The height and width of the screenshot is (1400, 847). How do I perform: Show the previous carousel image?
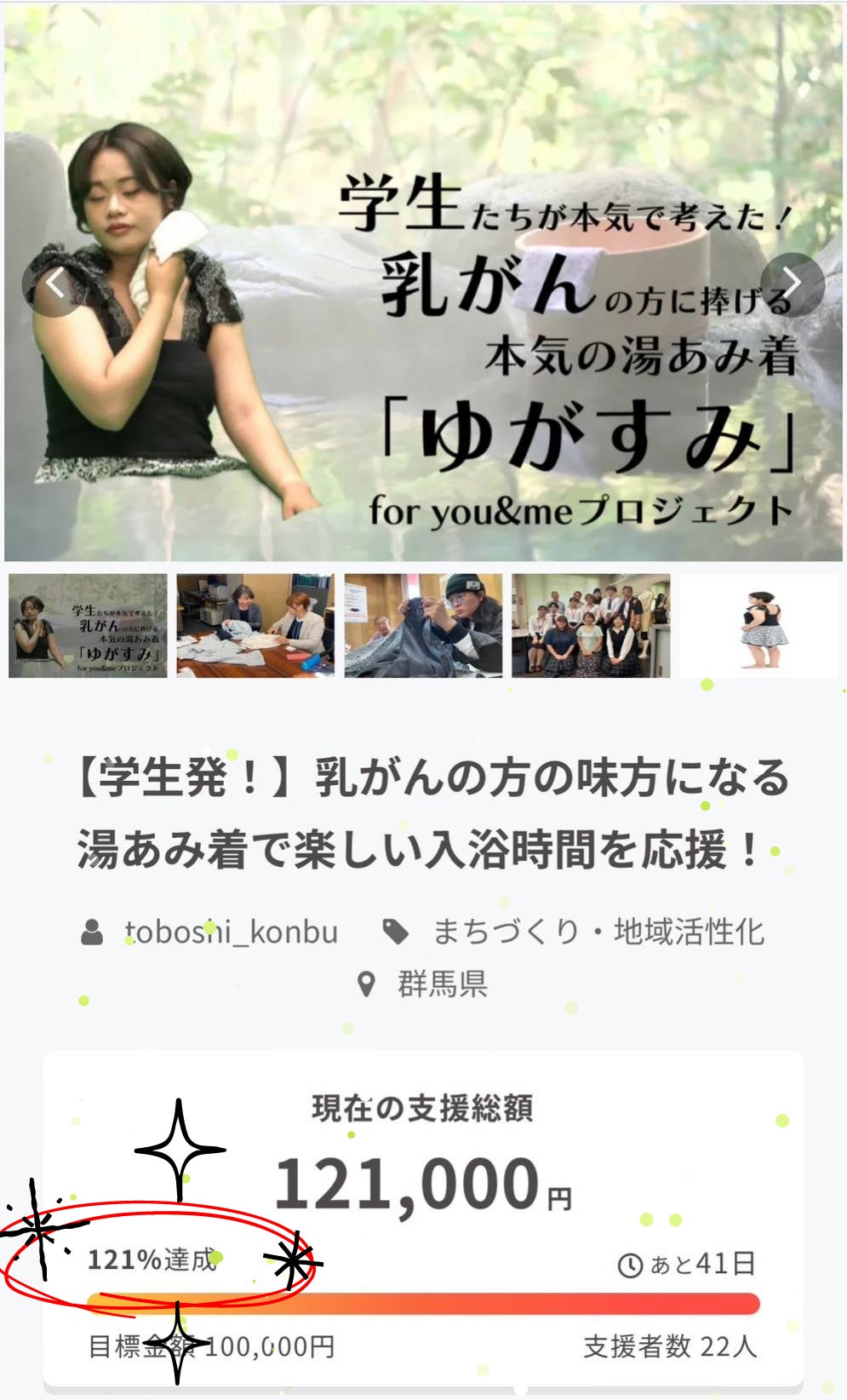click(x=55, y=284)
